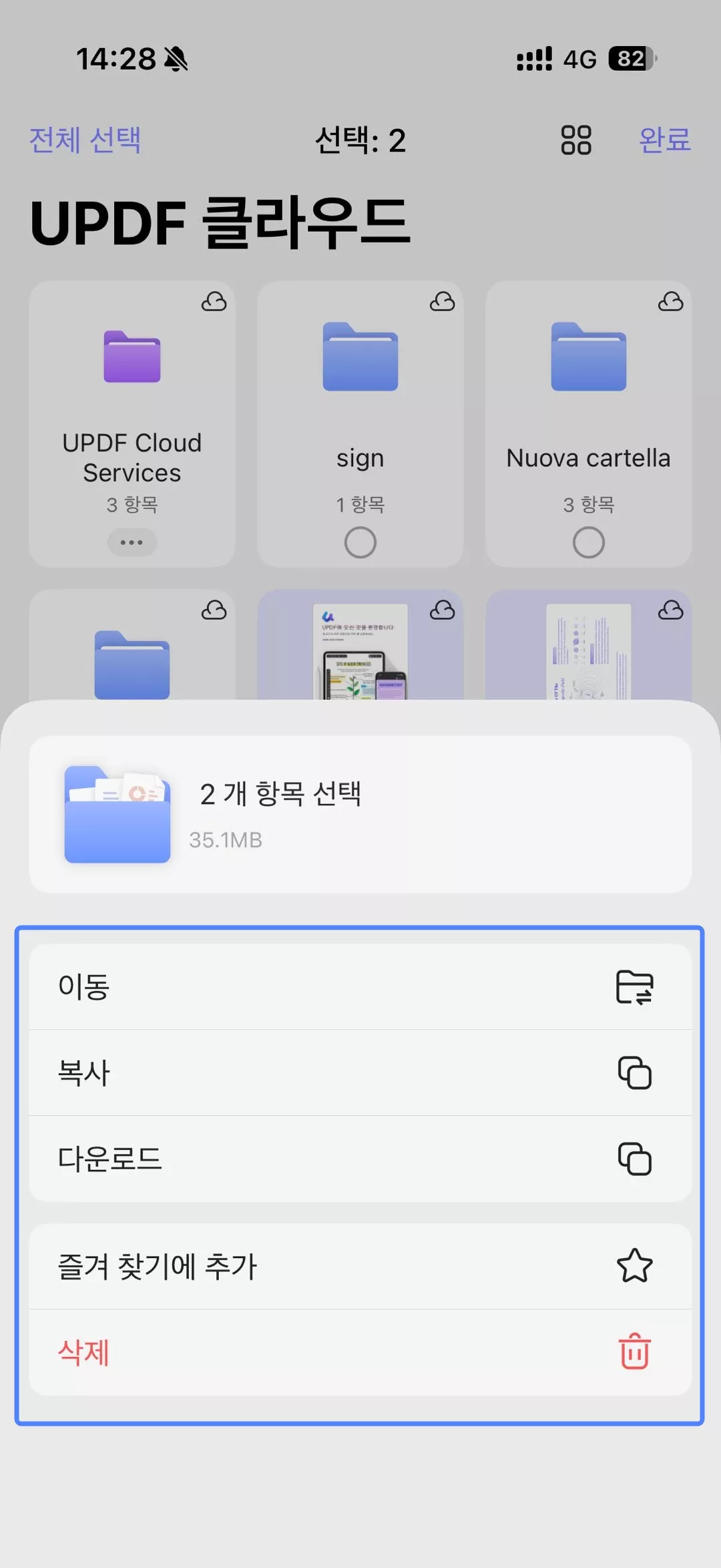Tap the copy icon next to 복사

tap(633, 1074)
